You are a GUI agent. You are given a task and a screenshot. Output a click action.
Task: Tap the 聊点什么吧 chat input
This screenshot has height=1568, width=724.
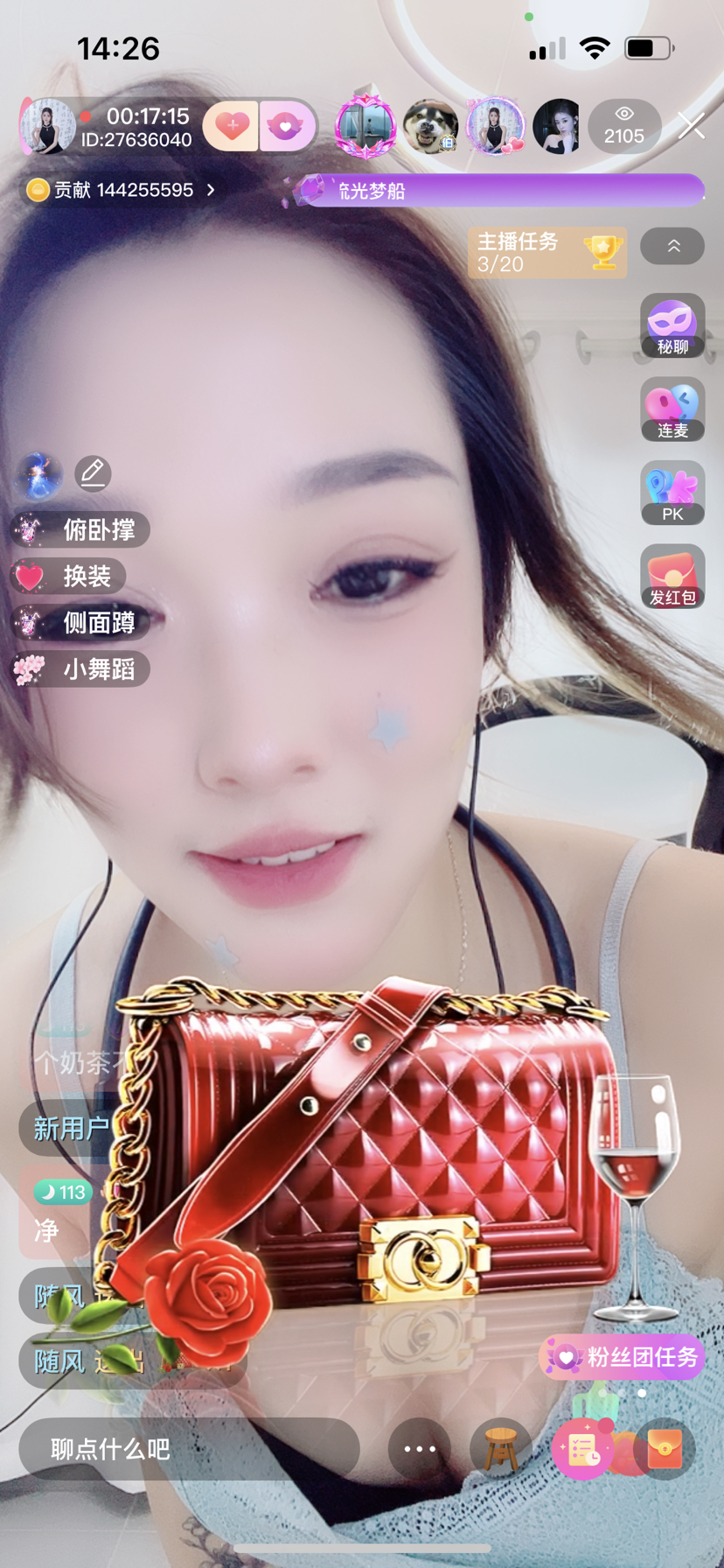coord(189,1449)
